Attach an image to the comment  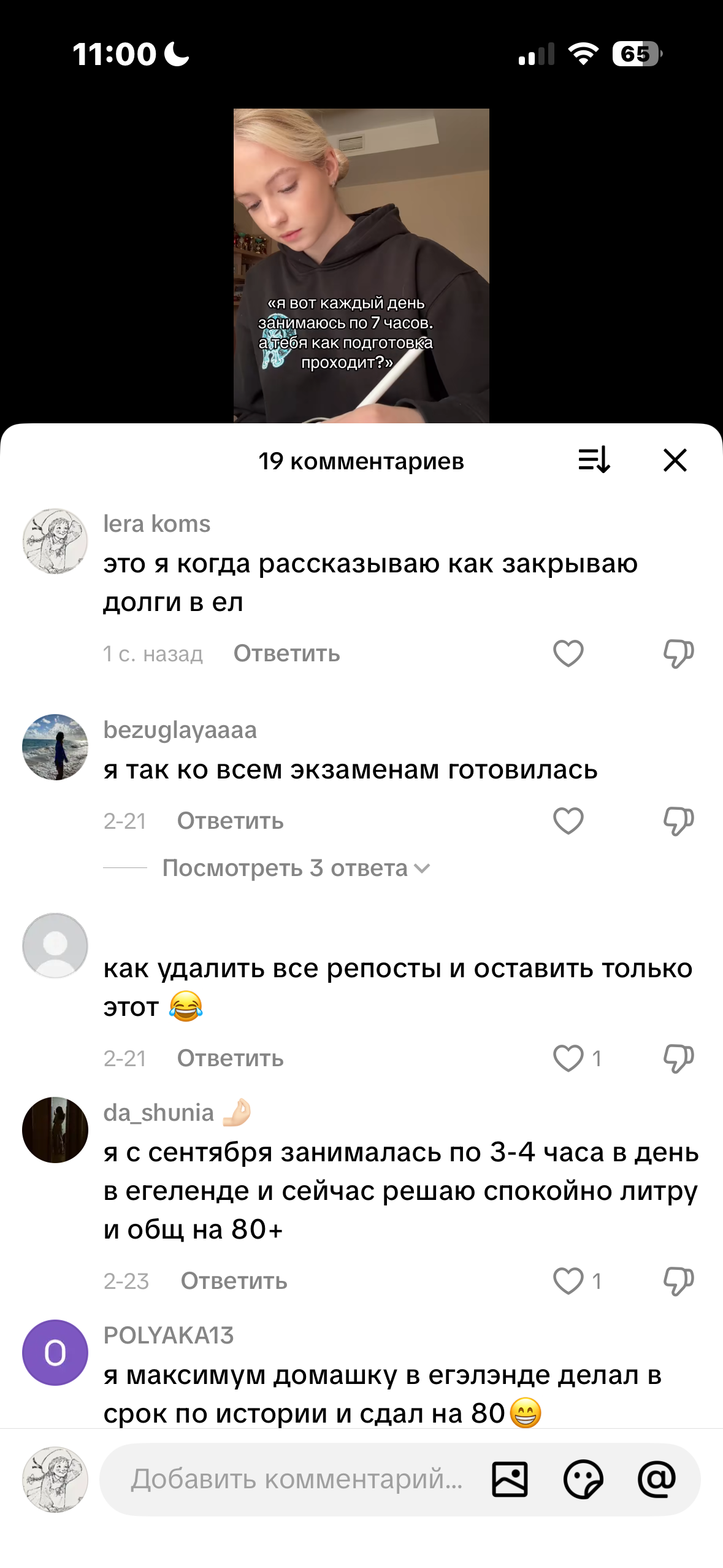coord(510,1480)
